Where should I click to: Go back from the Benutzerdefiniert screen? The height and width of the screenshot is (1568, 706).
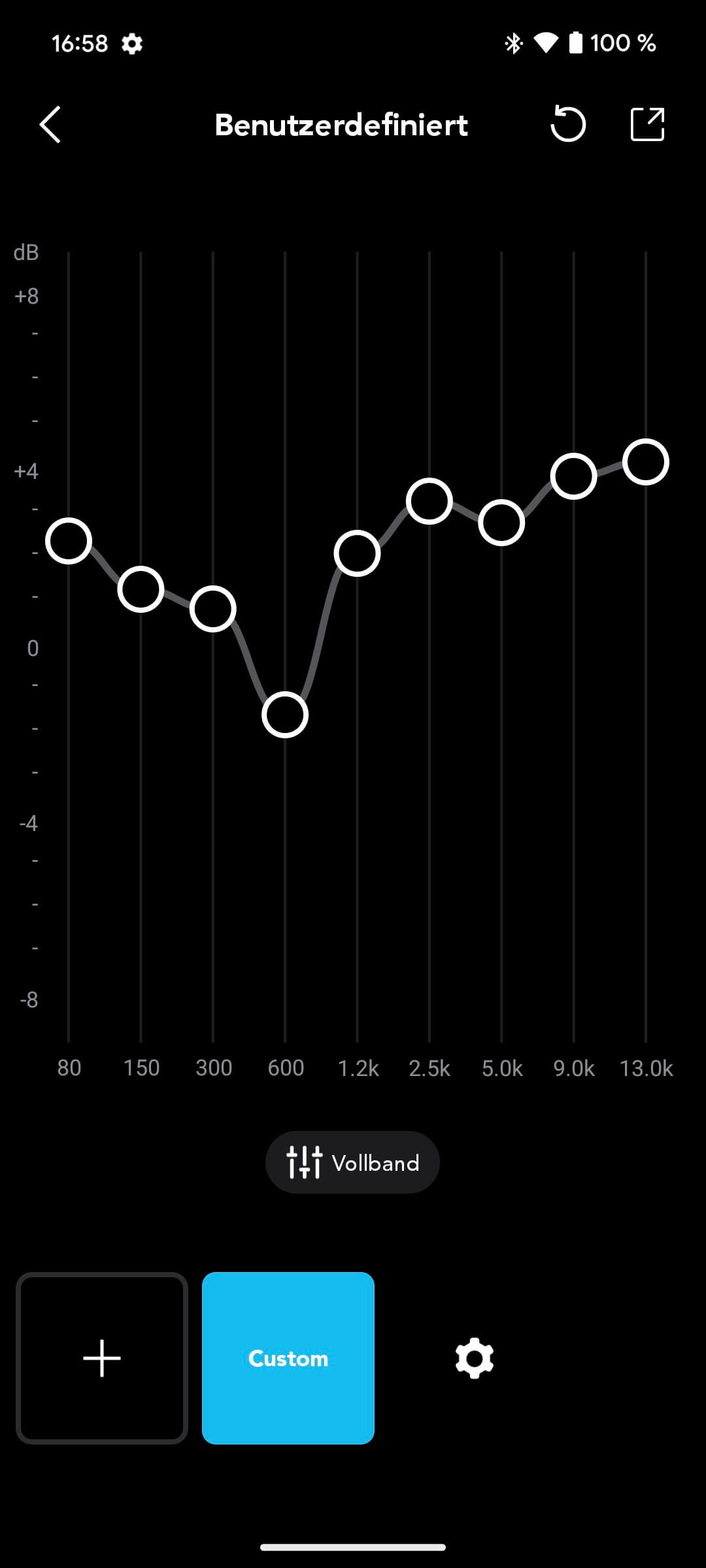[50, 124]
